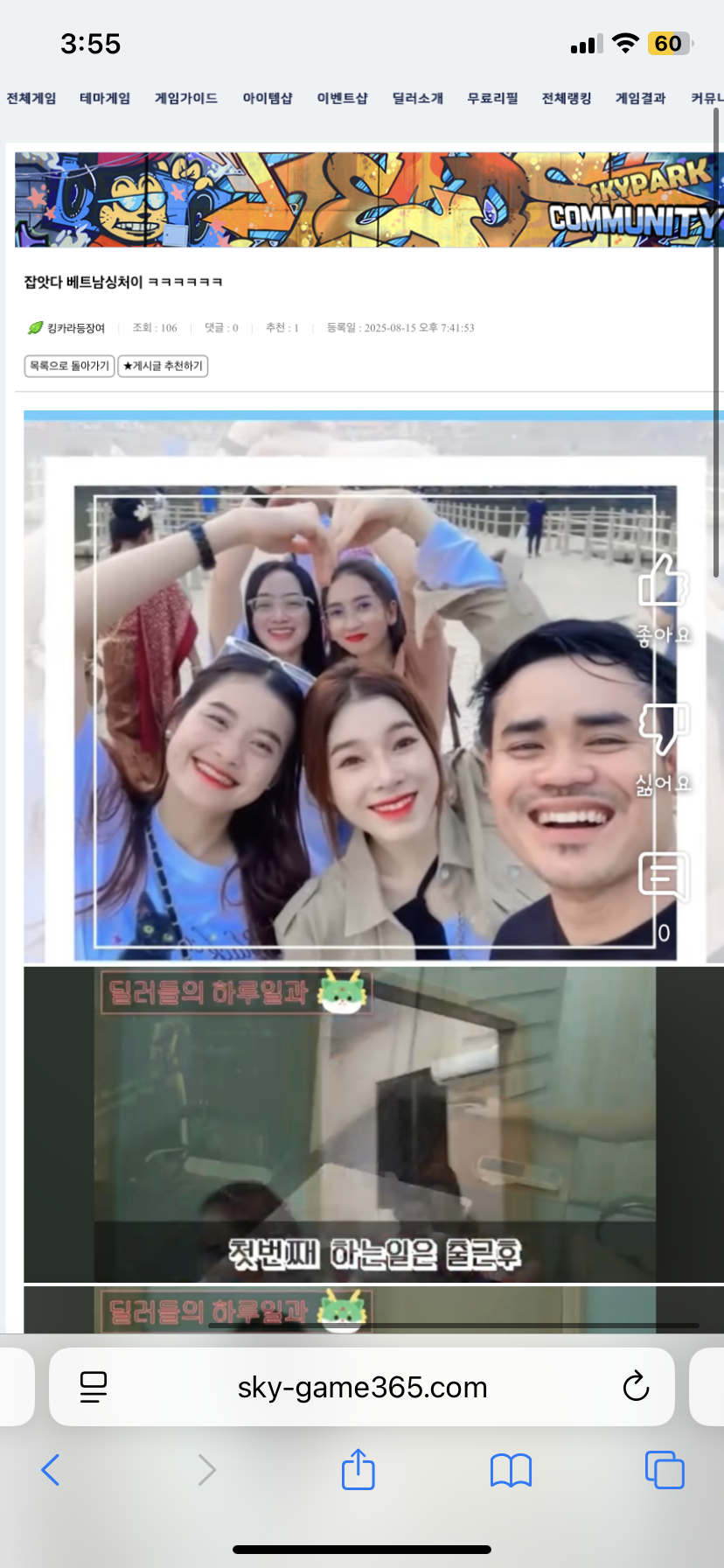Reload the page in Safari
Image resolution: width=724 pixels, height=1568 pixels.
636,1387
